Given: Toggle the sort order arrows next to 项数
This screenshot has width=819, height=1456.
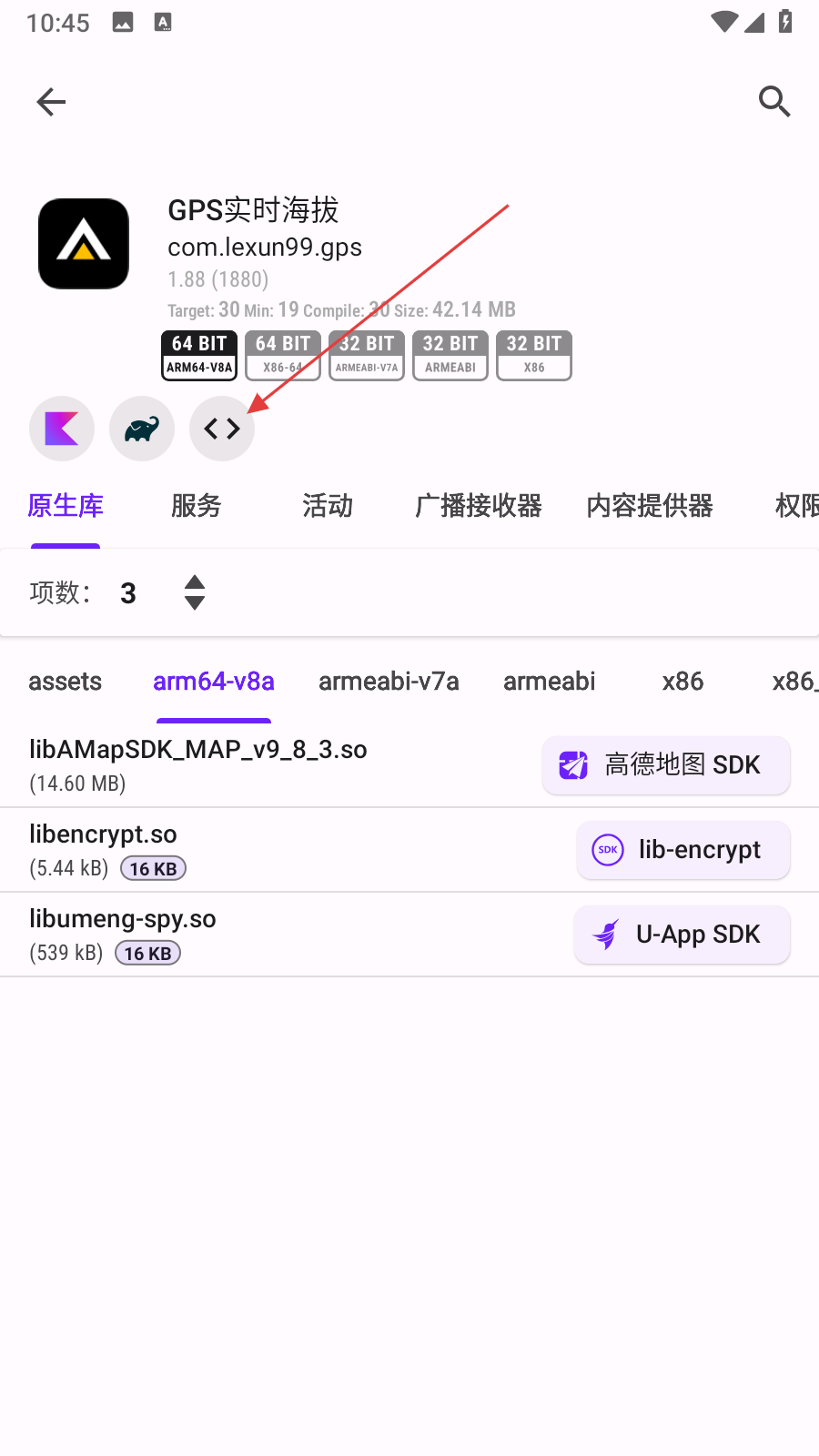Looking at the screenshot, I should pos(195,592).
